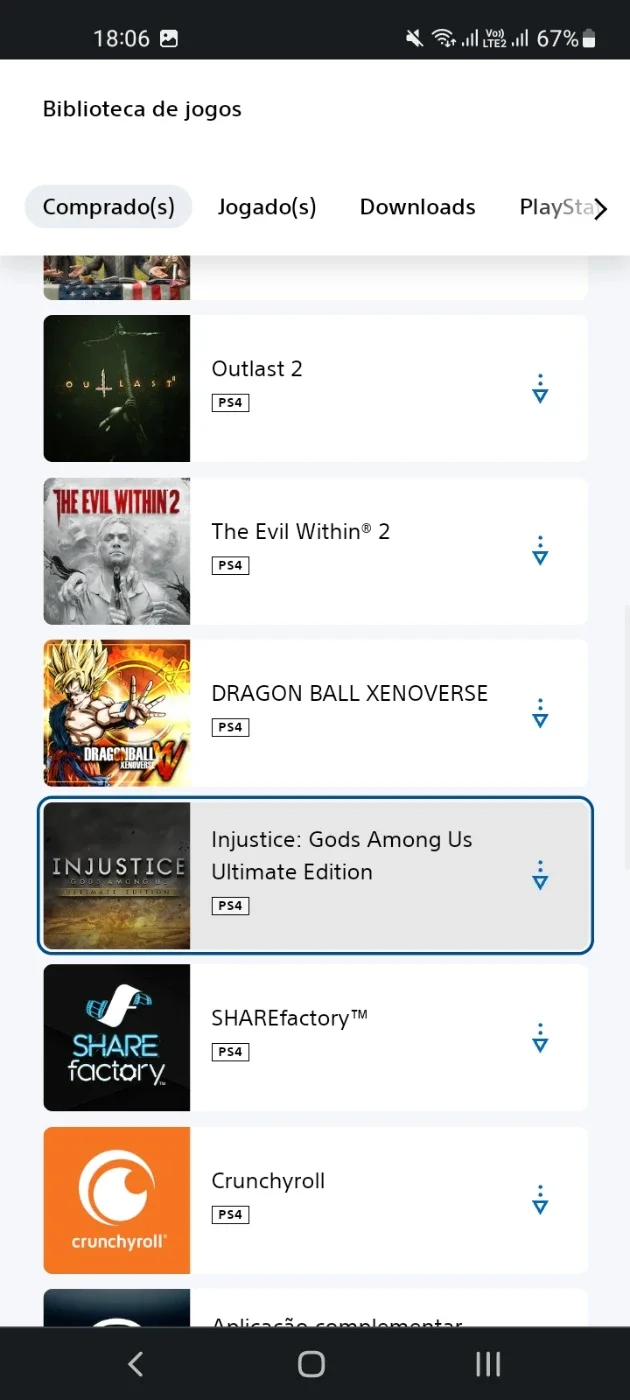Open recent apps from the navigation bar

pos(488,1363)
